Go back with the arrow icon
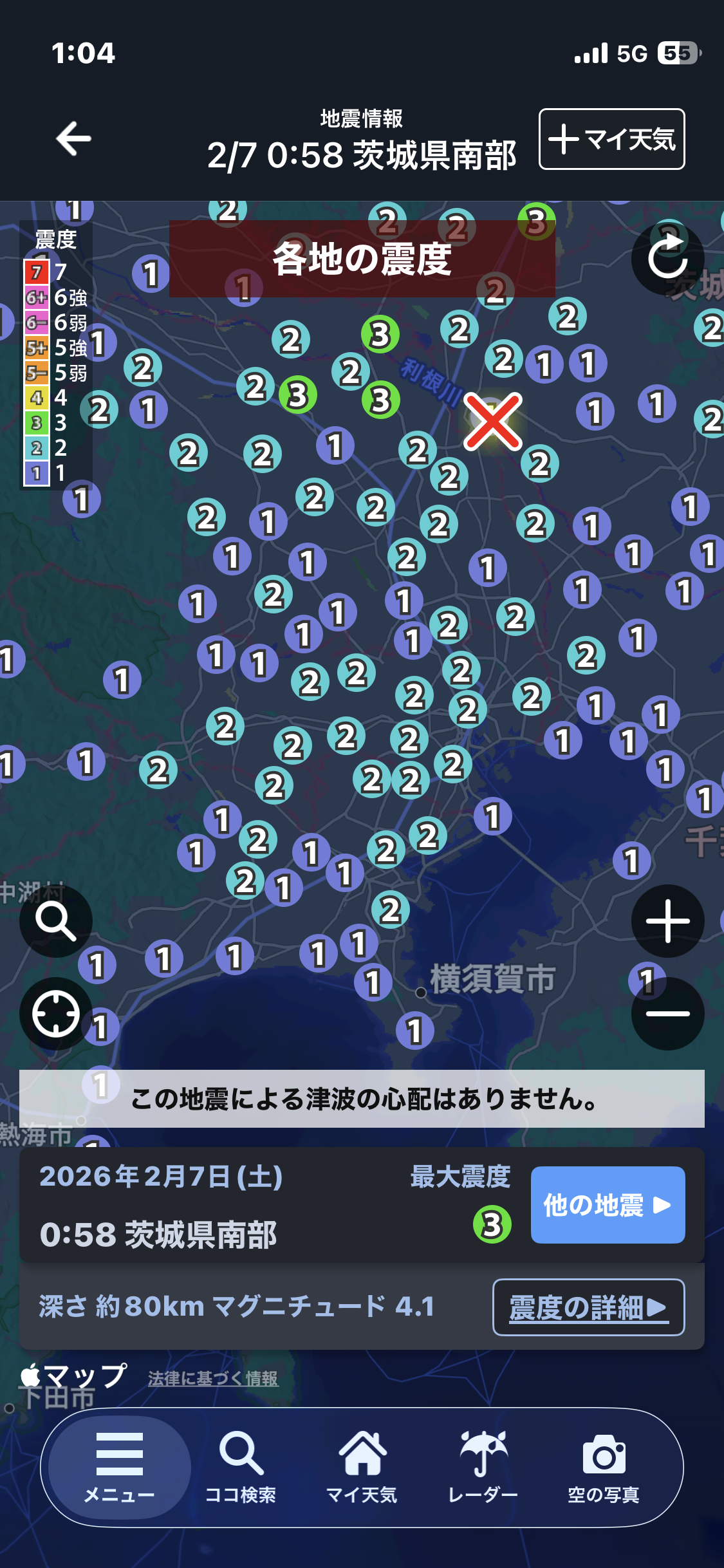The height and width of the screenshot is (1568, 724). pos(73,138)
